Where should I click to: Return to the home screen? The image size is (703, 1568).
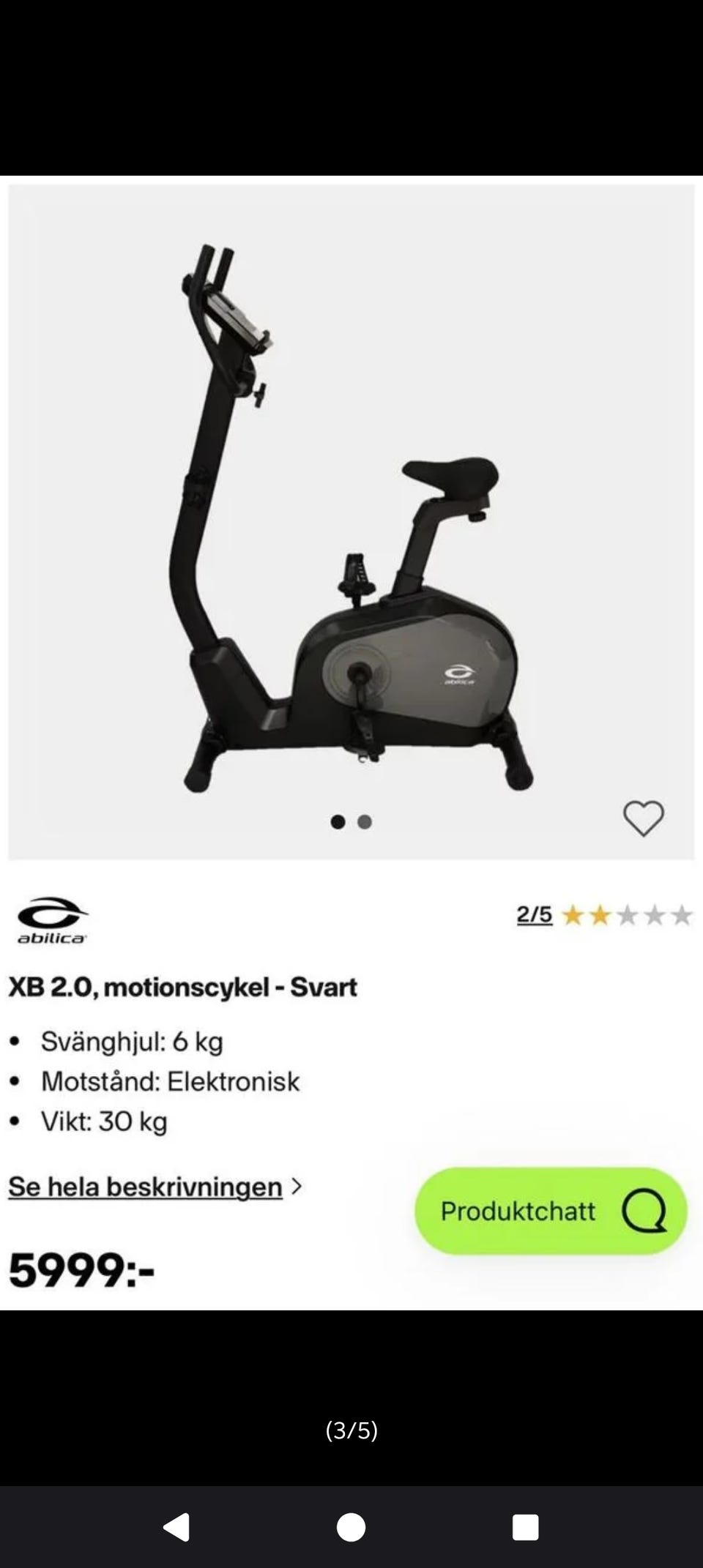click(x=351, y=1527)
